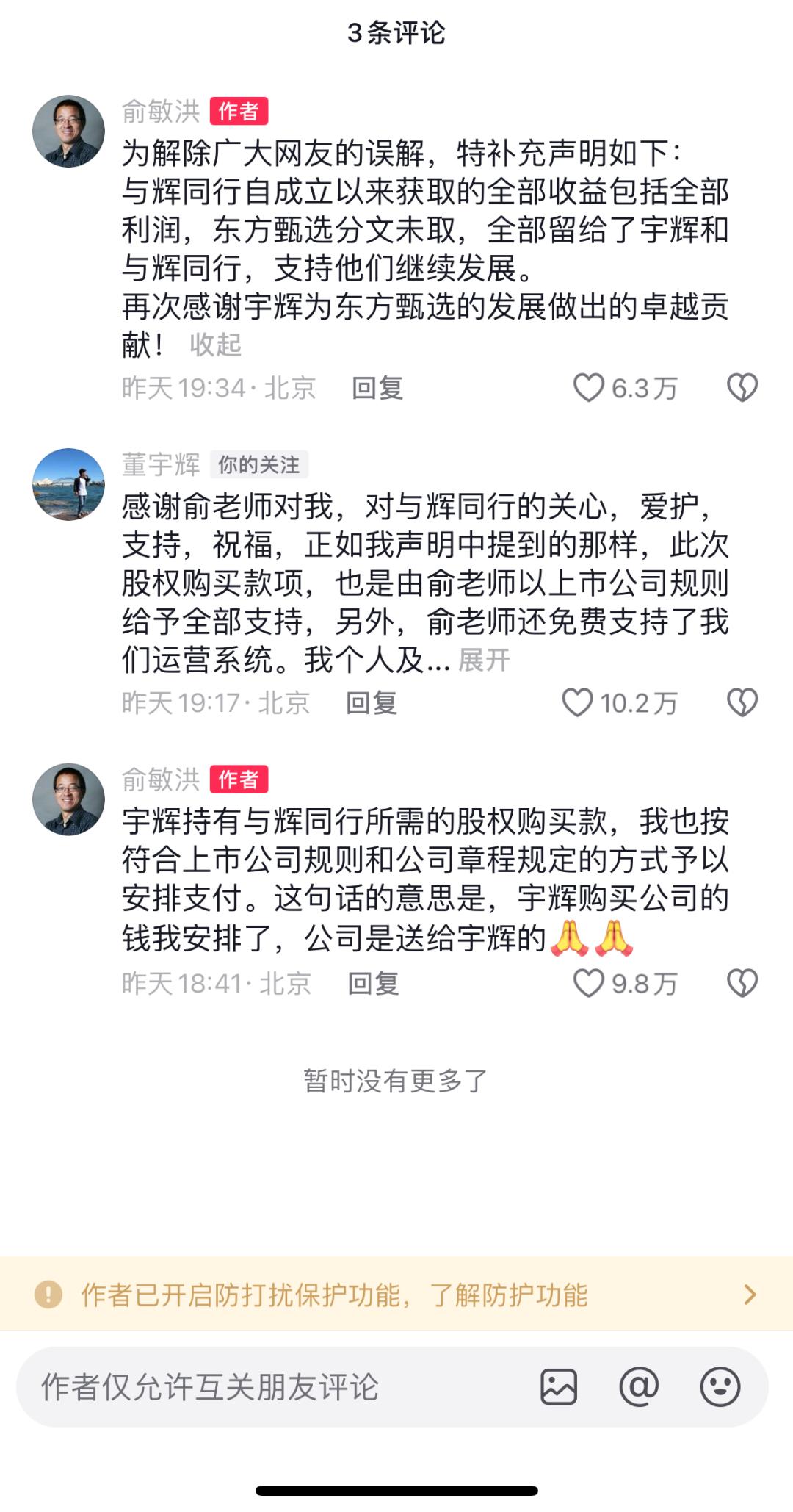Open 俞敏洪's username on the 19:34 comment

click(161, 112)
